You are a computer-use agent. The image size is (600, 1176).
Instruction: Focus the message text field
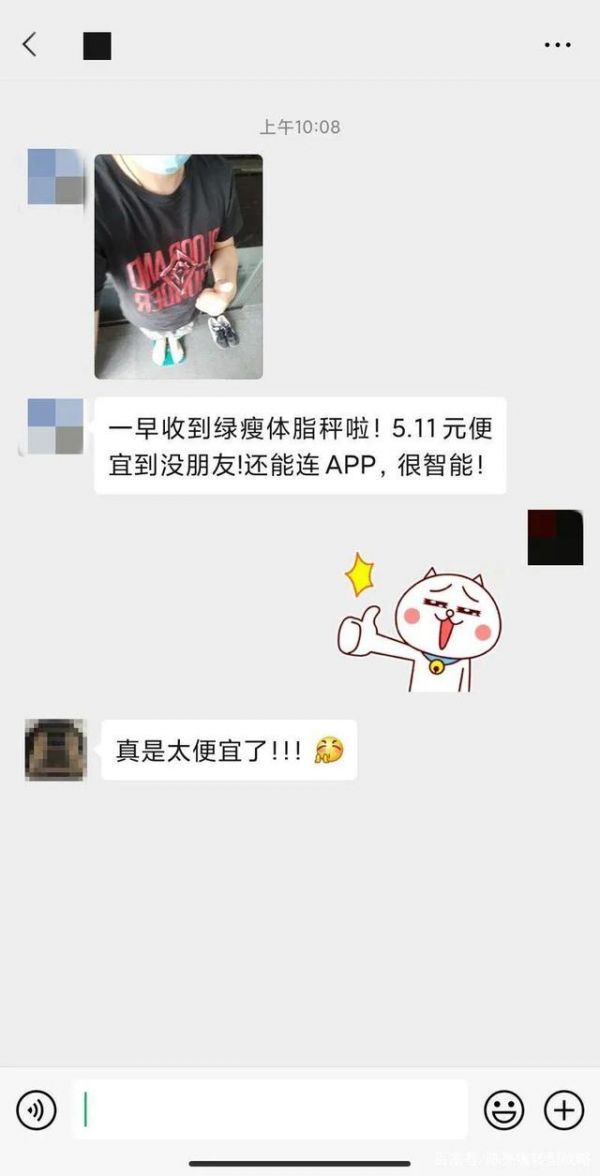[270, 1109]
